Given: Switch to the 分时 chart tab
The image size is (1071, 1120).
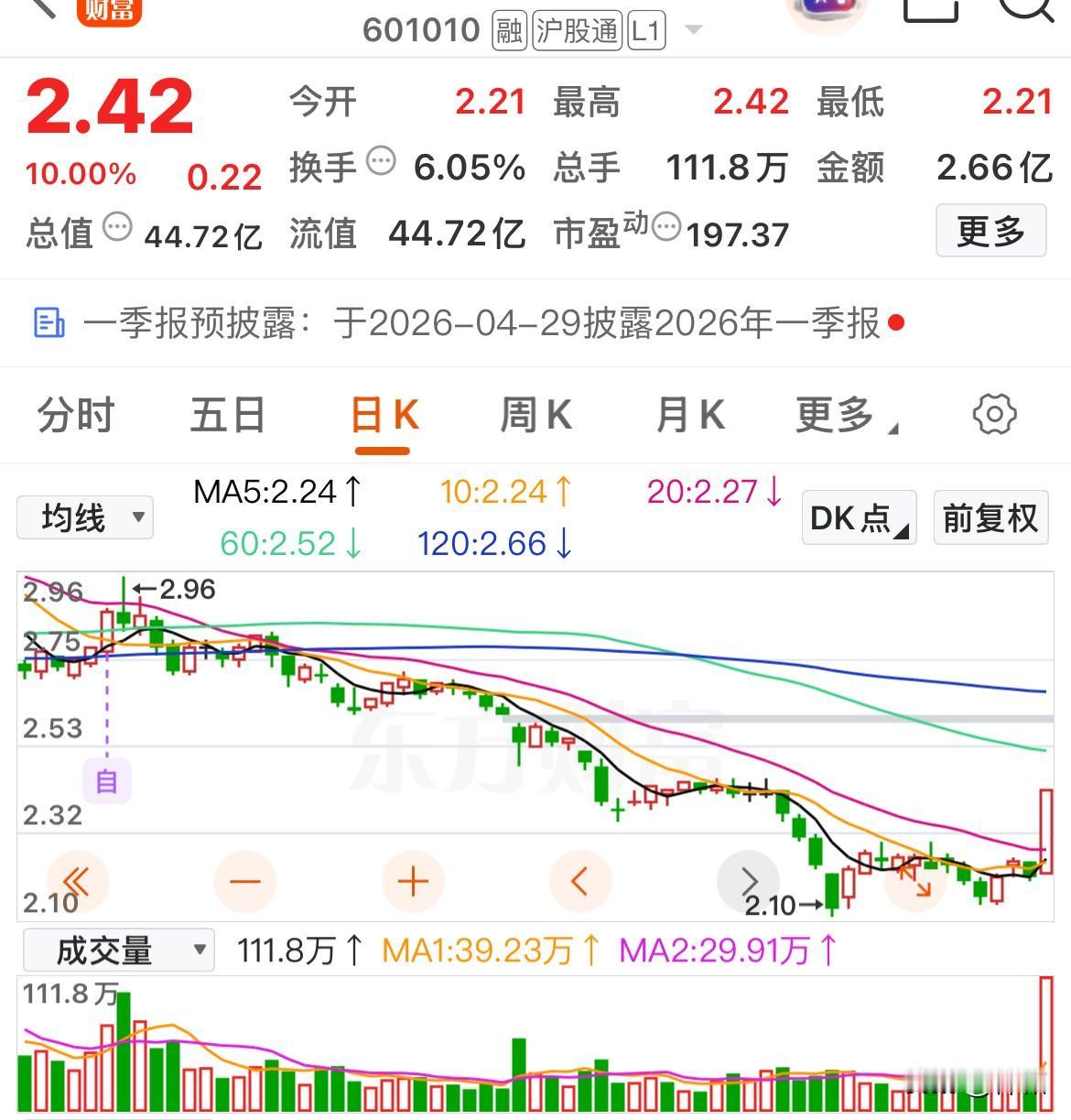Looking at the screenshot, I should 75,415.
